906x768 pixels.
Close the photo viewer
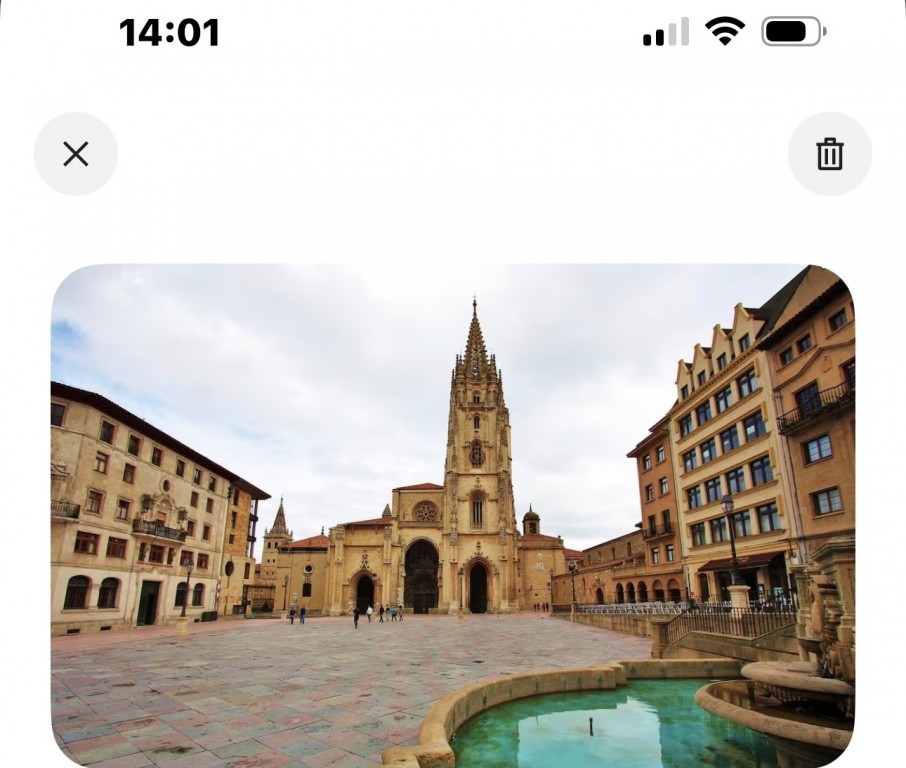click(76, 154)
